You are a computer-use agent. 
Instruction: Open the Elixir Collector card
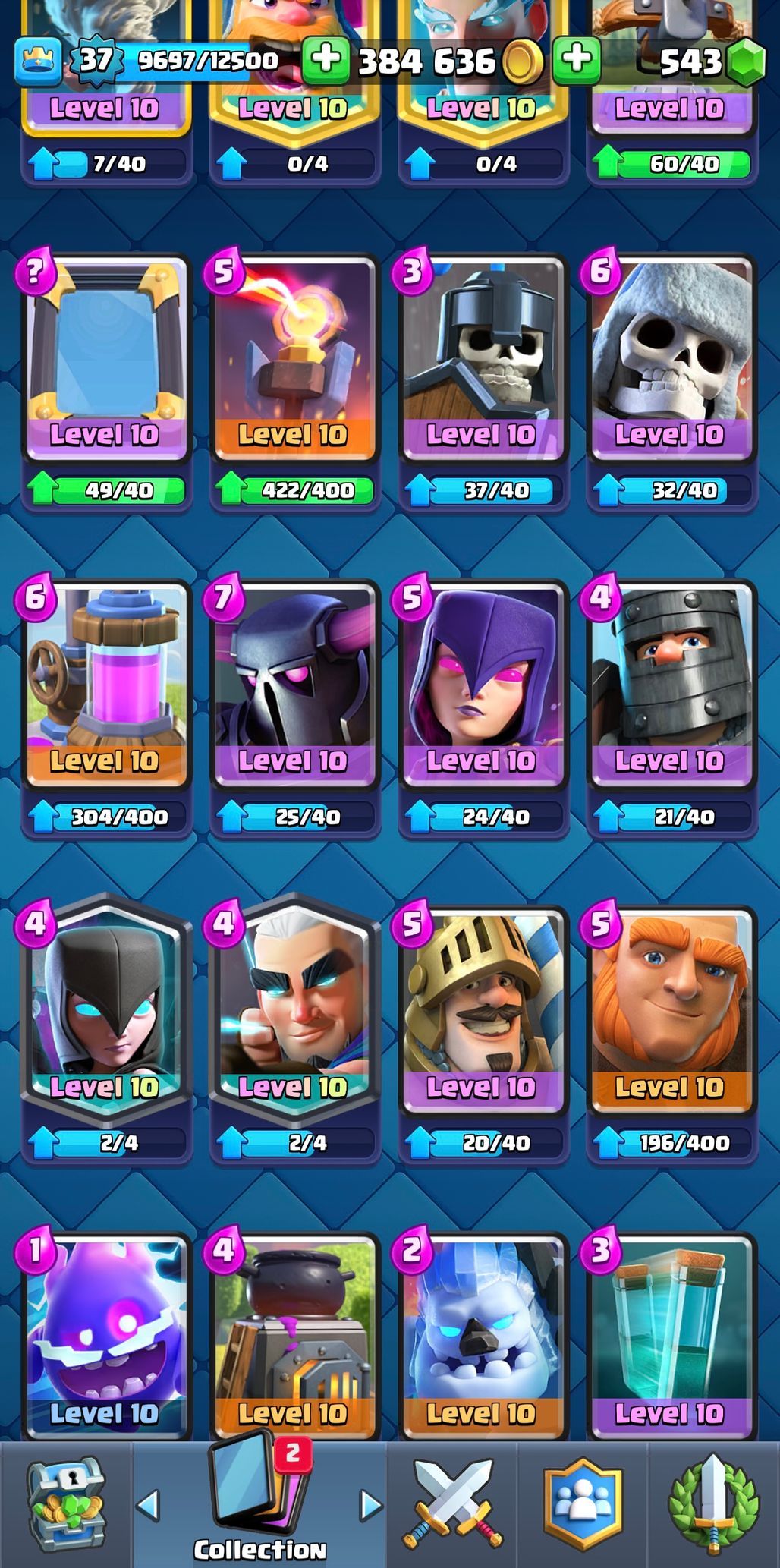tap(106, 685)
